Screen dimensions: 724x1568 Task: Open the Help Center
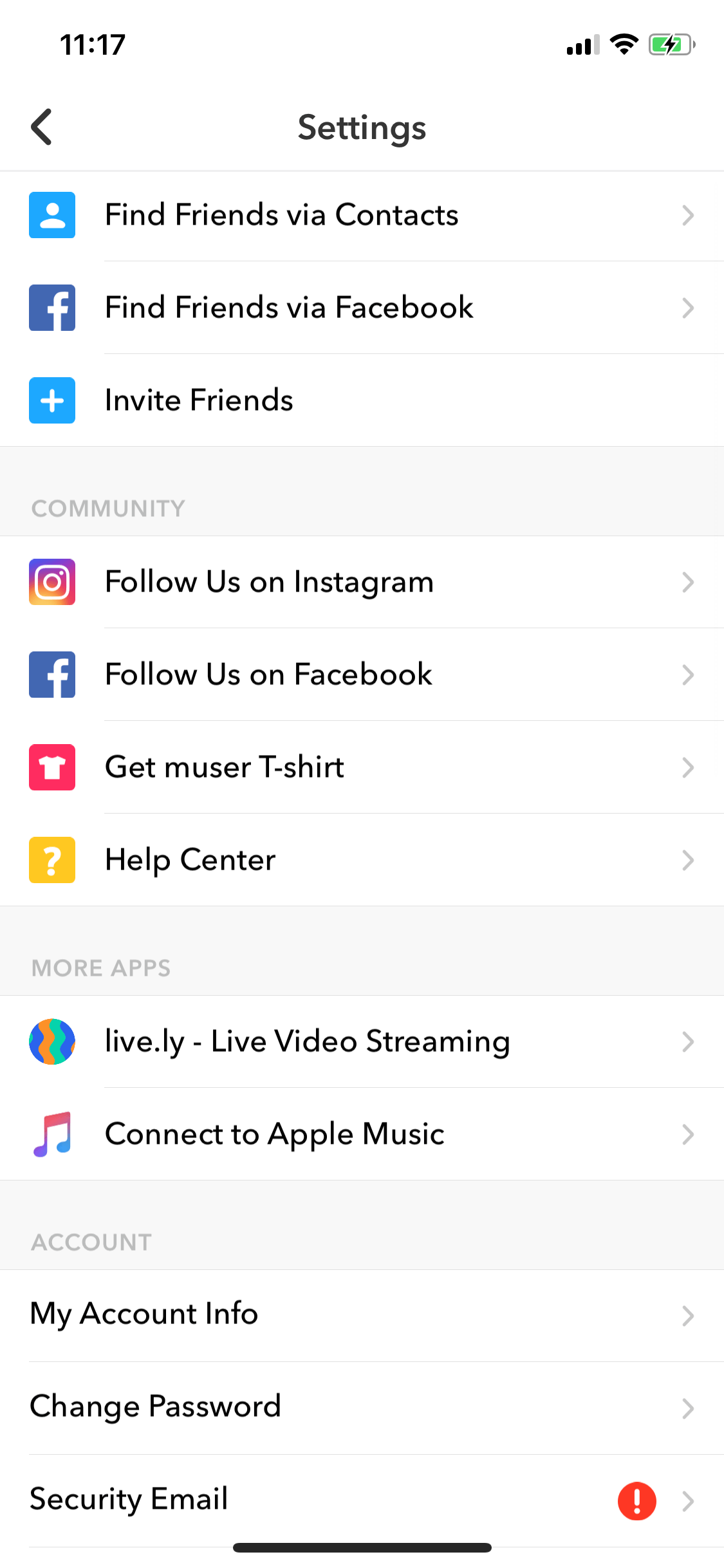coord(362,860)
